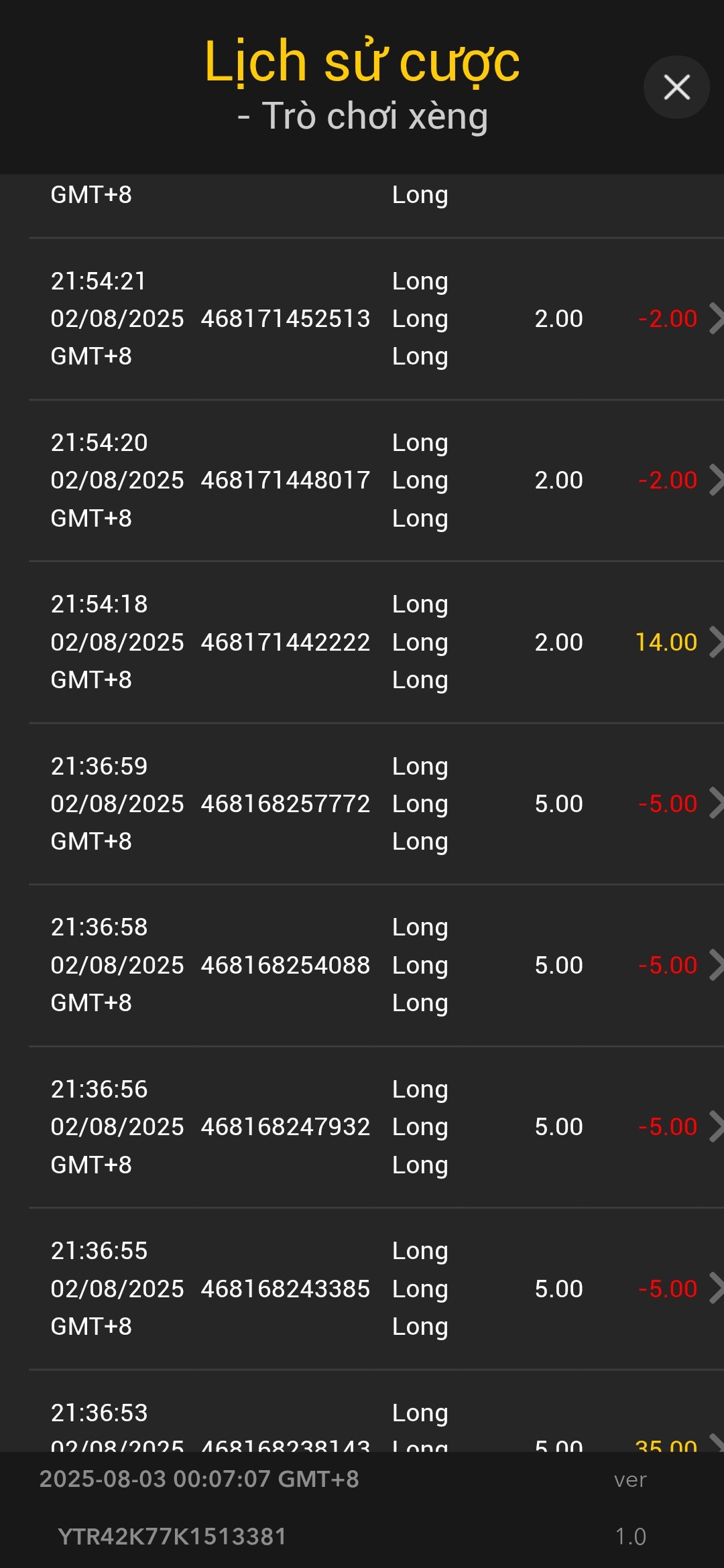
Task: View details of bet 468168254088
Action: click(x=377, y=966)
